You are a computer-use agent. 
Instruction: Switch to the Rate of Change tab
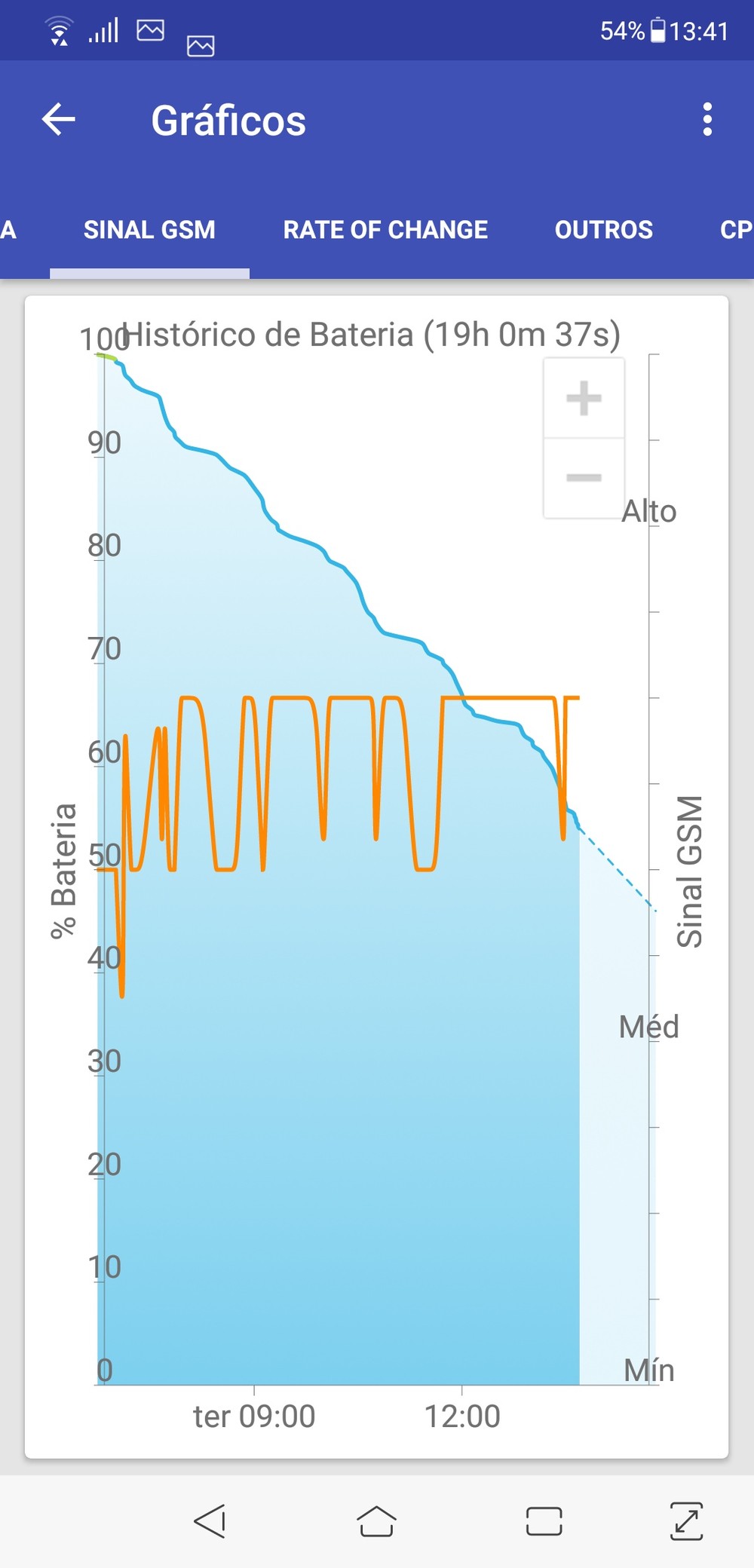385,229
